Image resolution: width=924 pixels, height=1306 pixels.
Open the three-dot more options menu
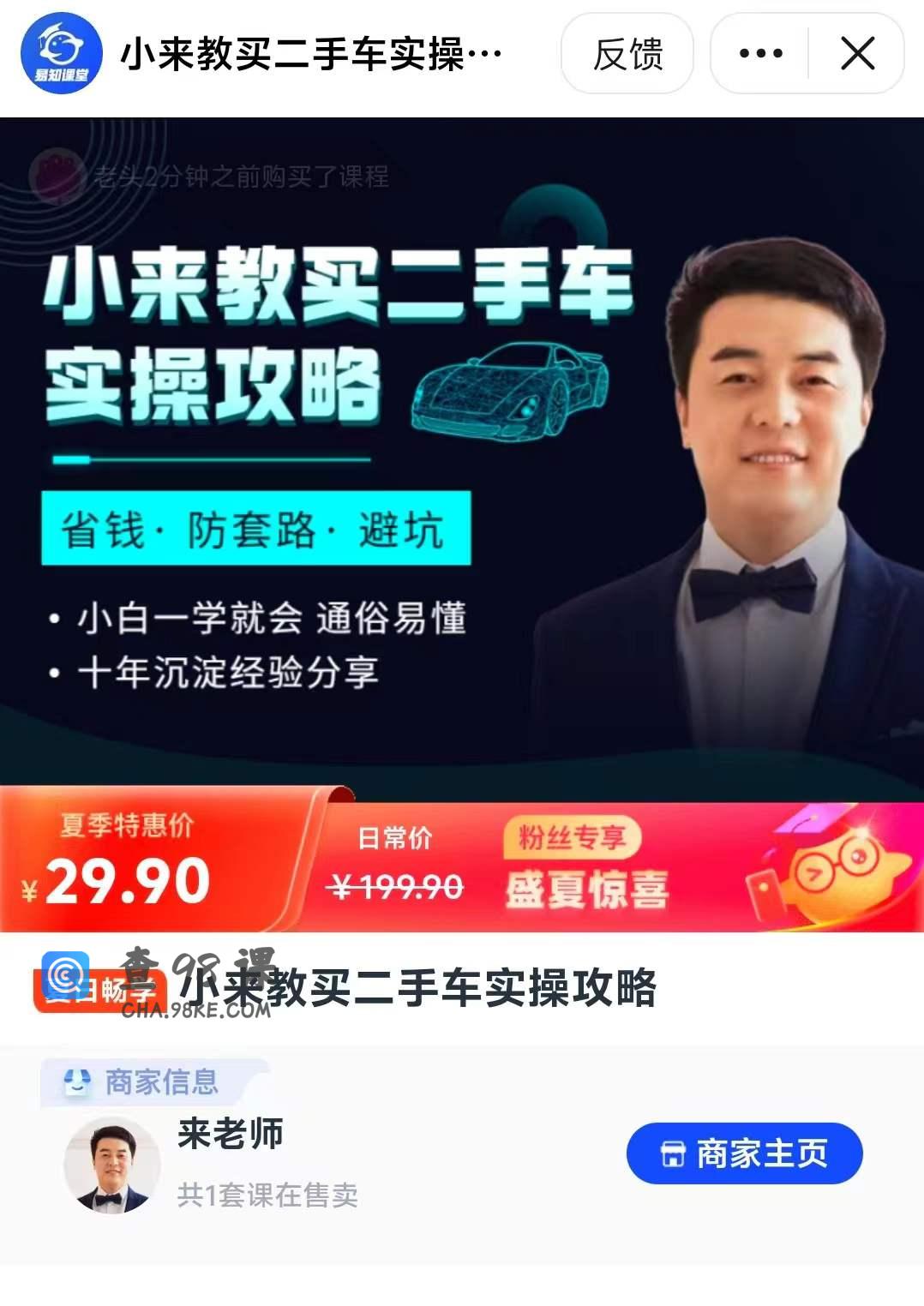click(x=760, y=54)
